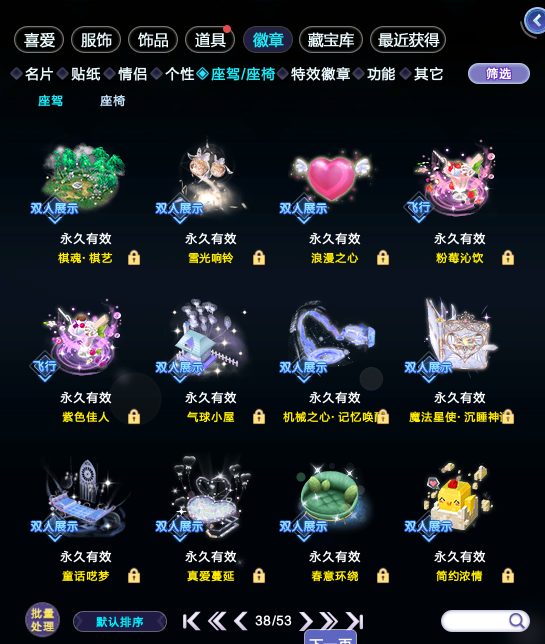Open the search box

pos(485,621)
